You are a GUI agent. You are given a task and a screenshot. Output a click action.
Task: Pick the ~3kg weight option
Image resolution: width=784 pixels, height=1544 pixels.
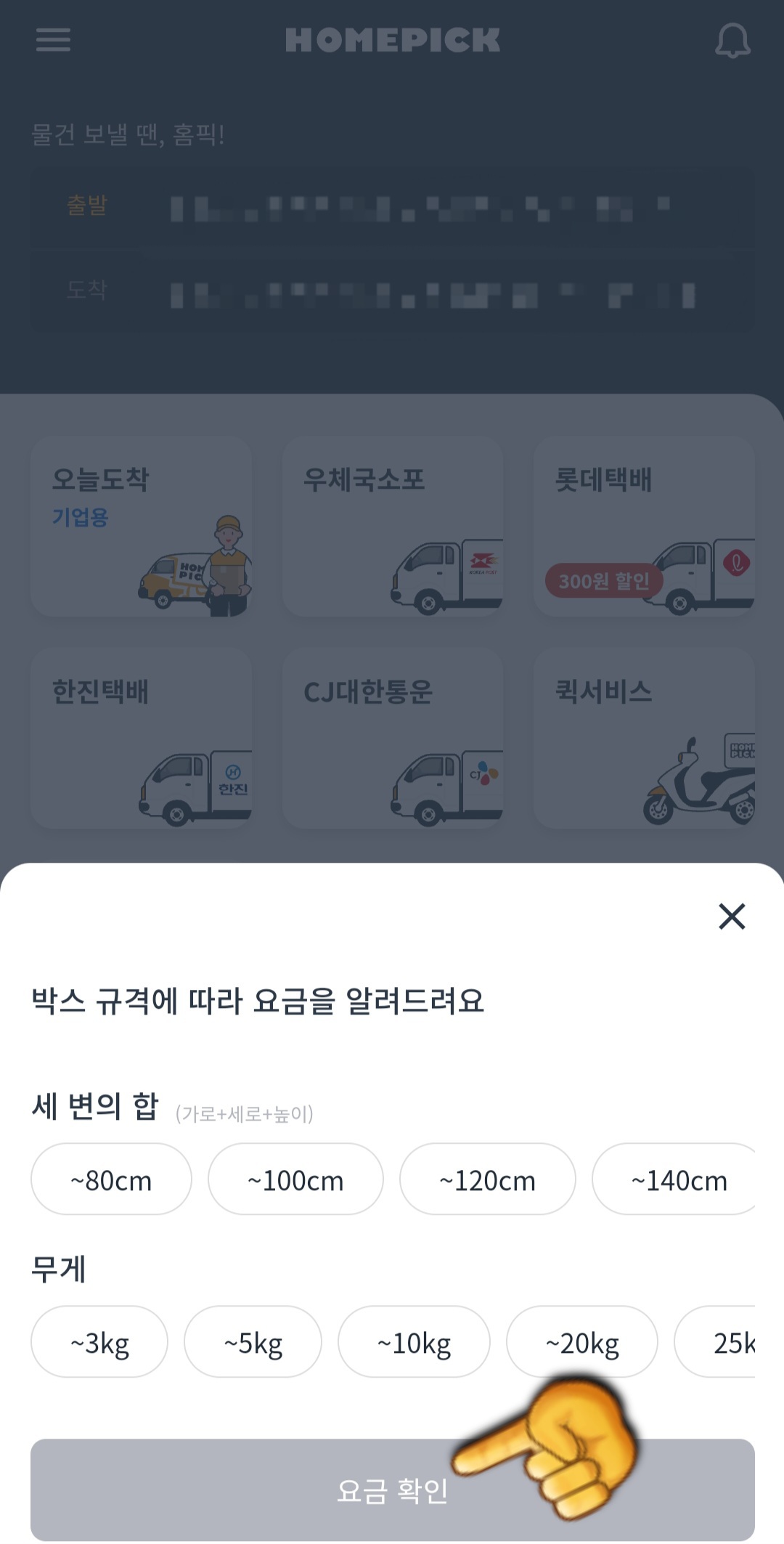pyautogui.click(x=99, y=1342)
